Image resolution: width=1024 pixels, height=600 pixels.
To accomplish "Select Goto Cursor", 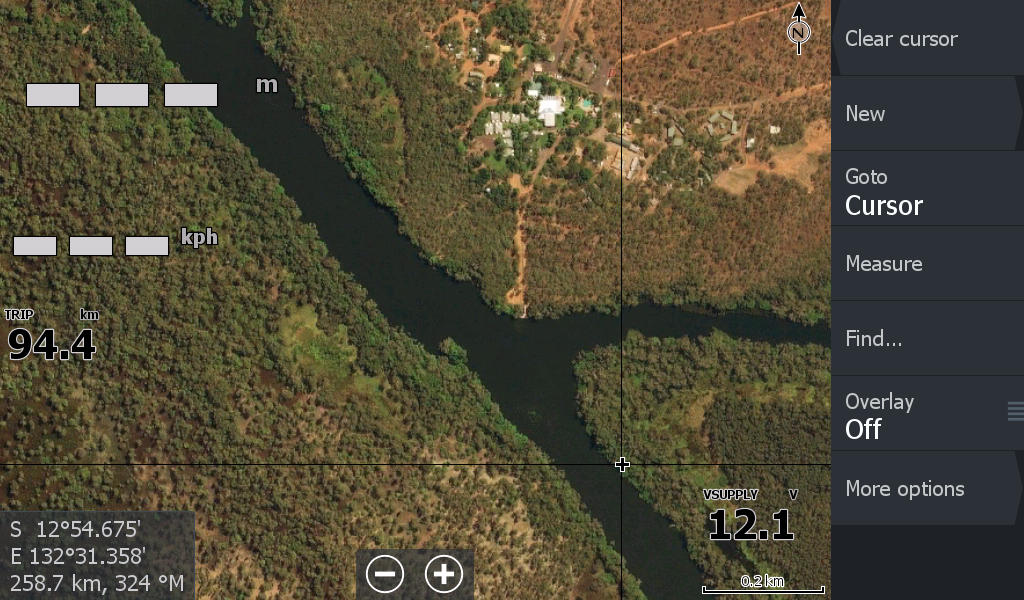I will point(925,191).
